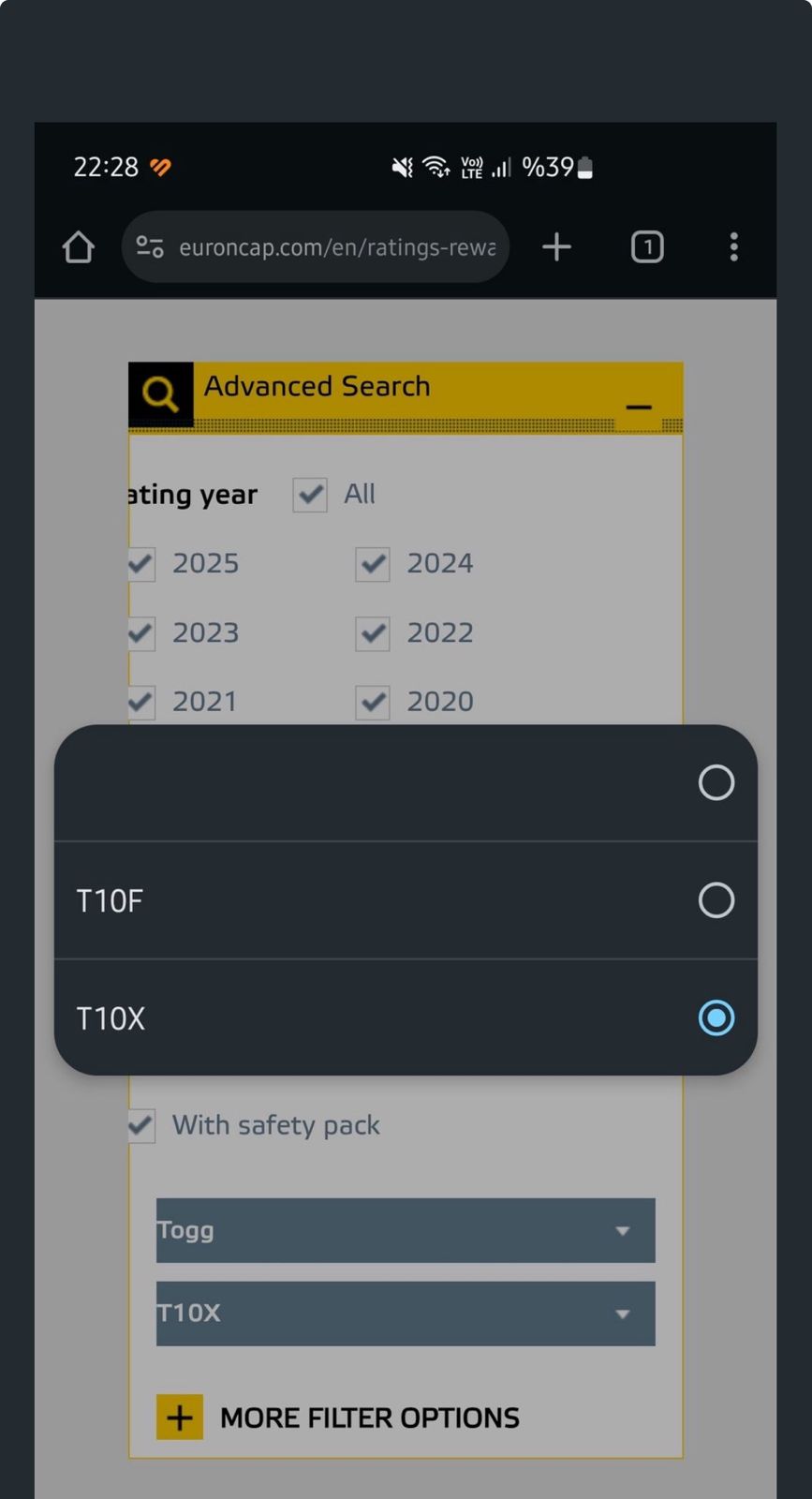Expand More Filter Options

pyautogui.click(x=180, y=1417)
